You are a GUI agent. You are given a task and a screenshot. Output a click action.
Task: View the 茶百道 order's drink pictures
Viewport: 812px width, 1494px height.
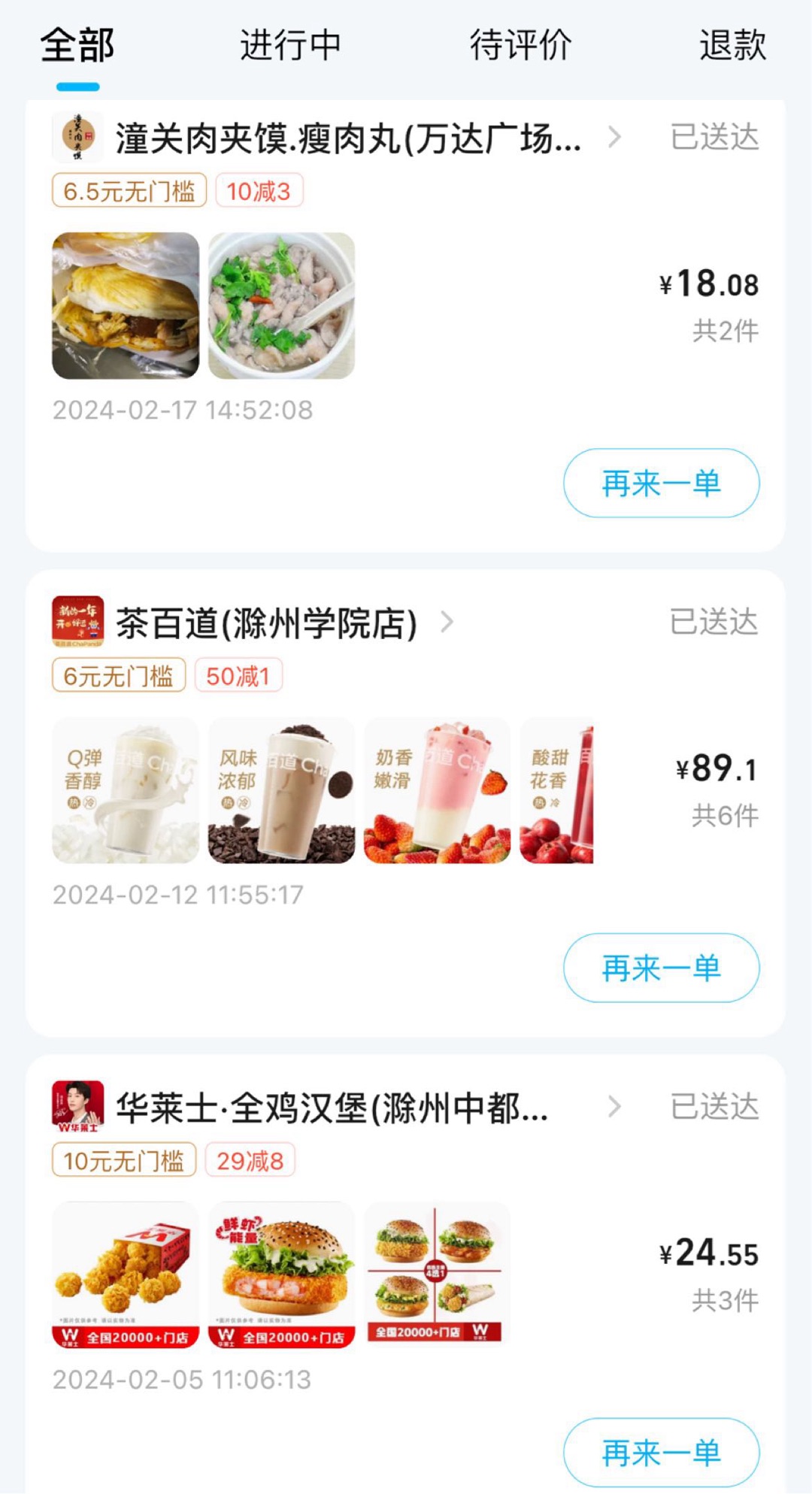click(322, 790)
